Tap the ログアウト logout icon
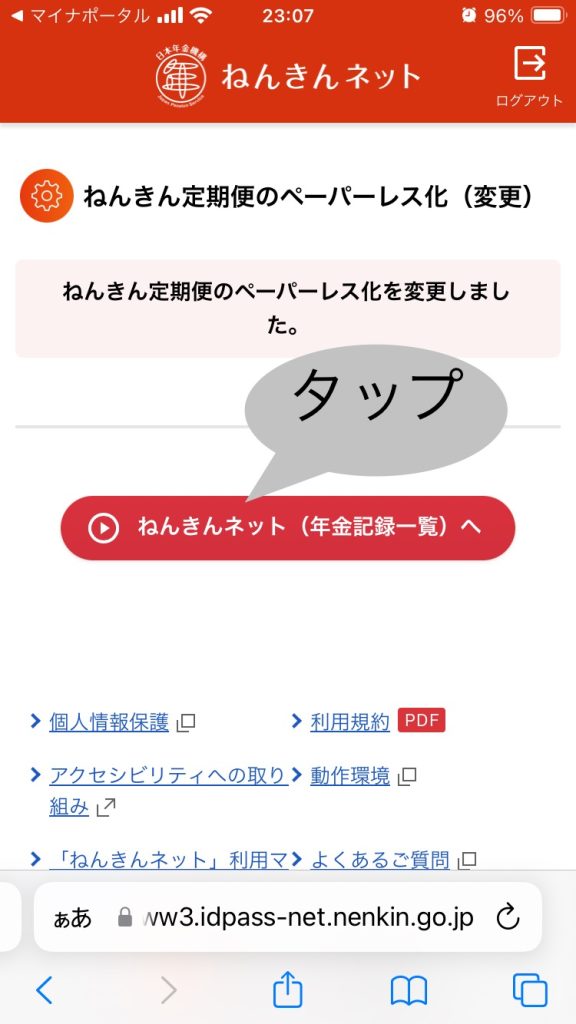Viewport: 576px width, 1024px height. 529,76
